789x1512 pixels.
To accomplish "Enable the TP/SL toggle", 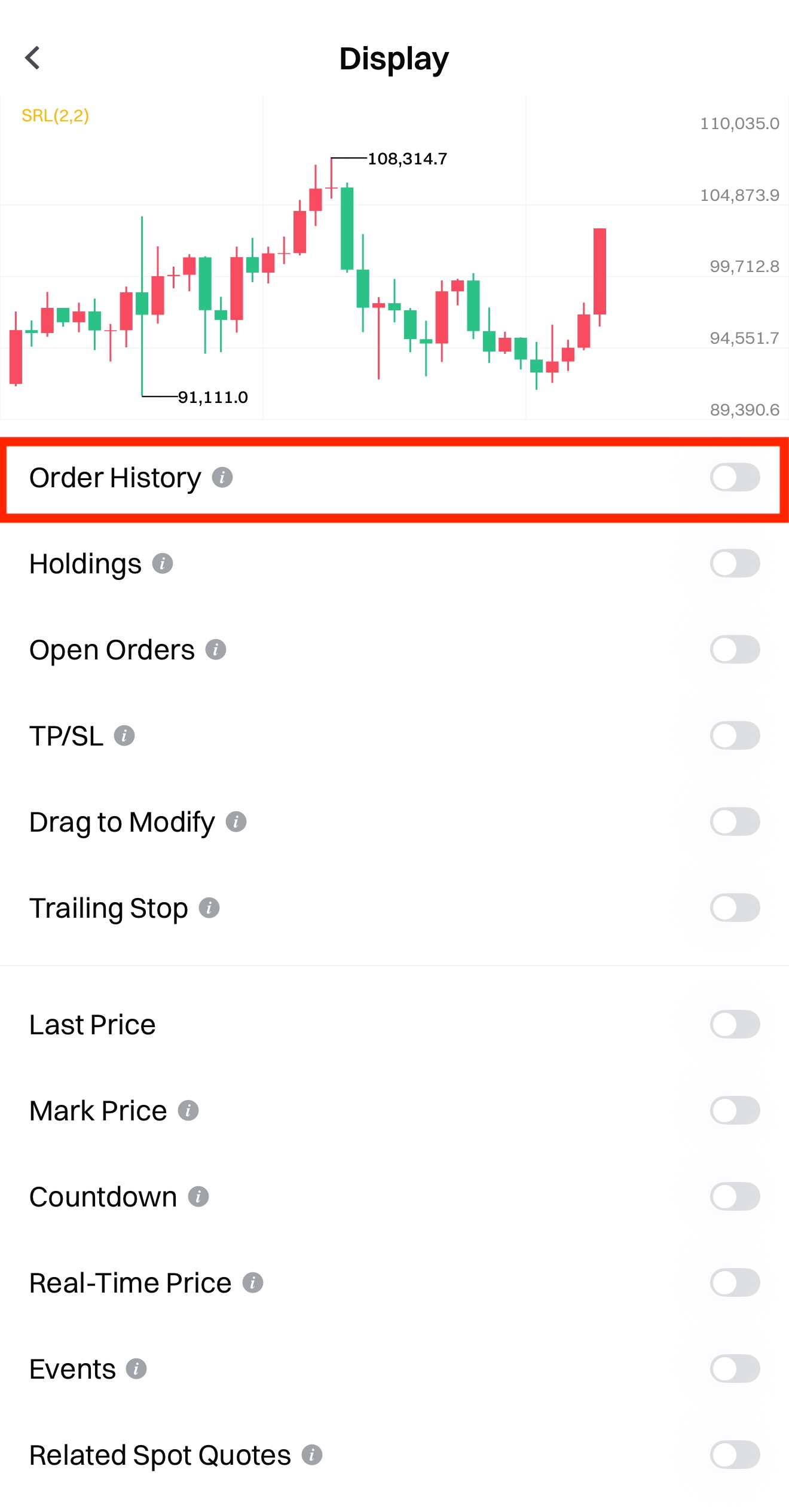I will (735, 736).
